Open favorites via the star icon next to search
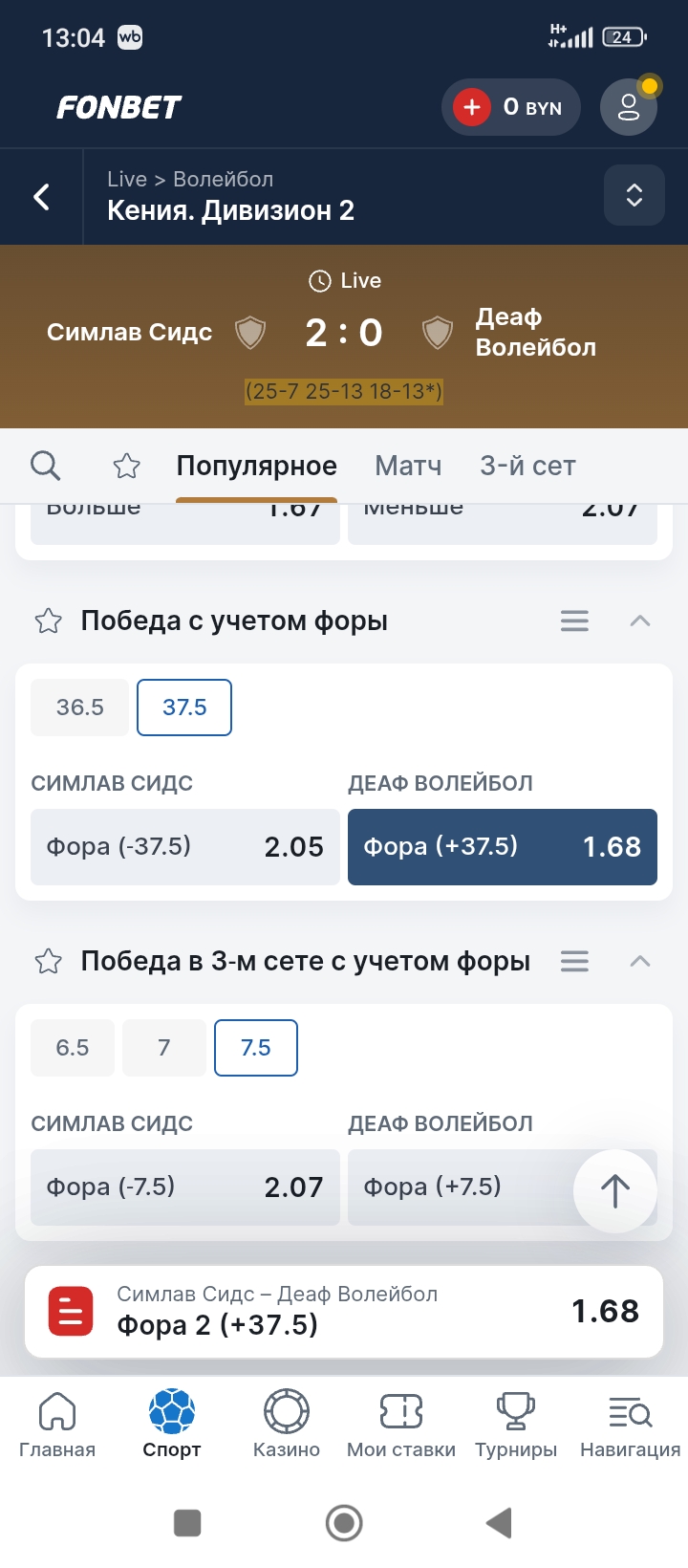The image size is (688, 1568). tap(126, 465)
